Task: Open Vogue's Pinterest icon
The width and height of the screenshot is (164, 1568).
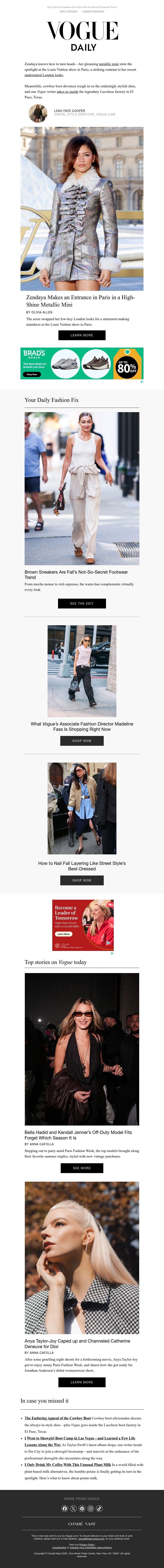Action: pyautogui.click(x=82, y=1508)
